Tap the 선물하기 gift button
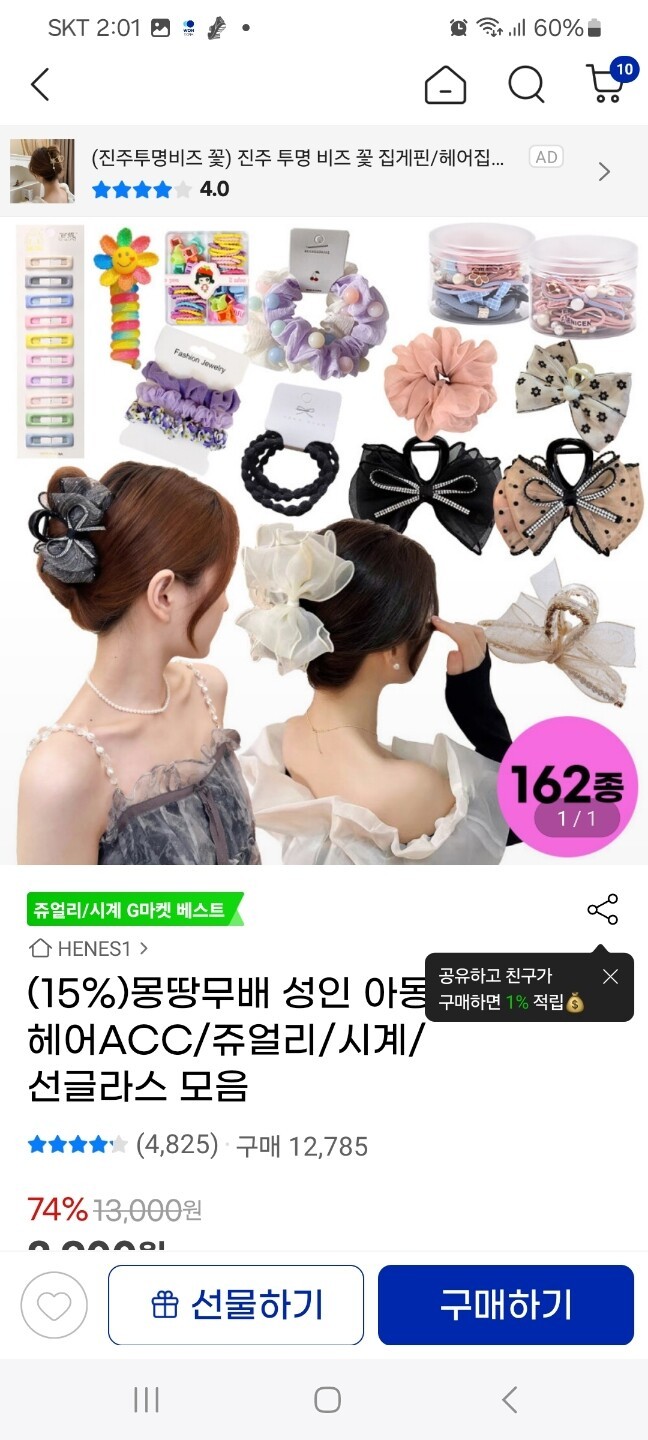Screen dimensions: 648x1440 click(x=236, y=1305)
